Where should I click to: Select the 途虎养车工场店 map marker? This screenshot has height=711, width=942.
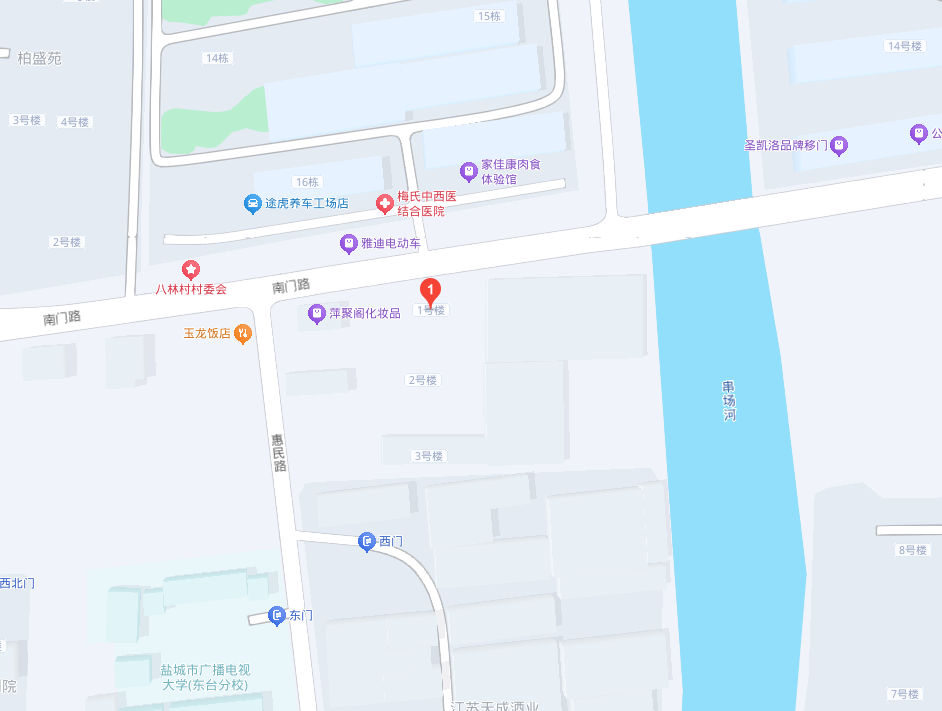(x=253, y=204)
